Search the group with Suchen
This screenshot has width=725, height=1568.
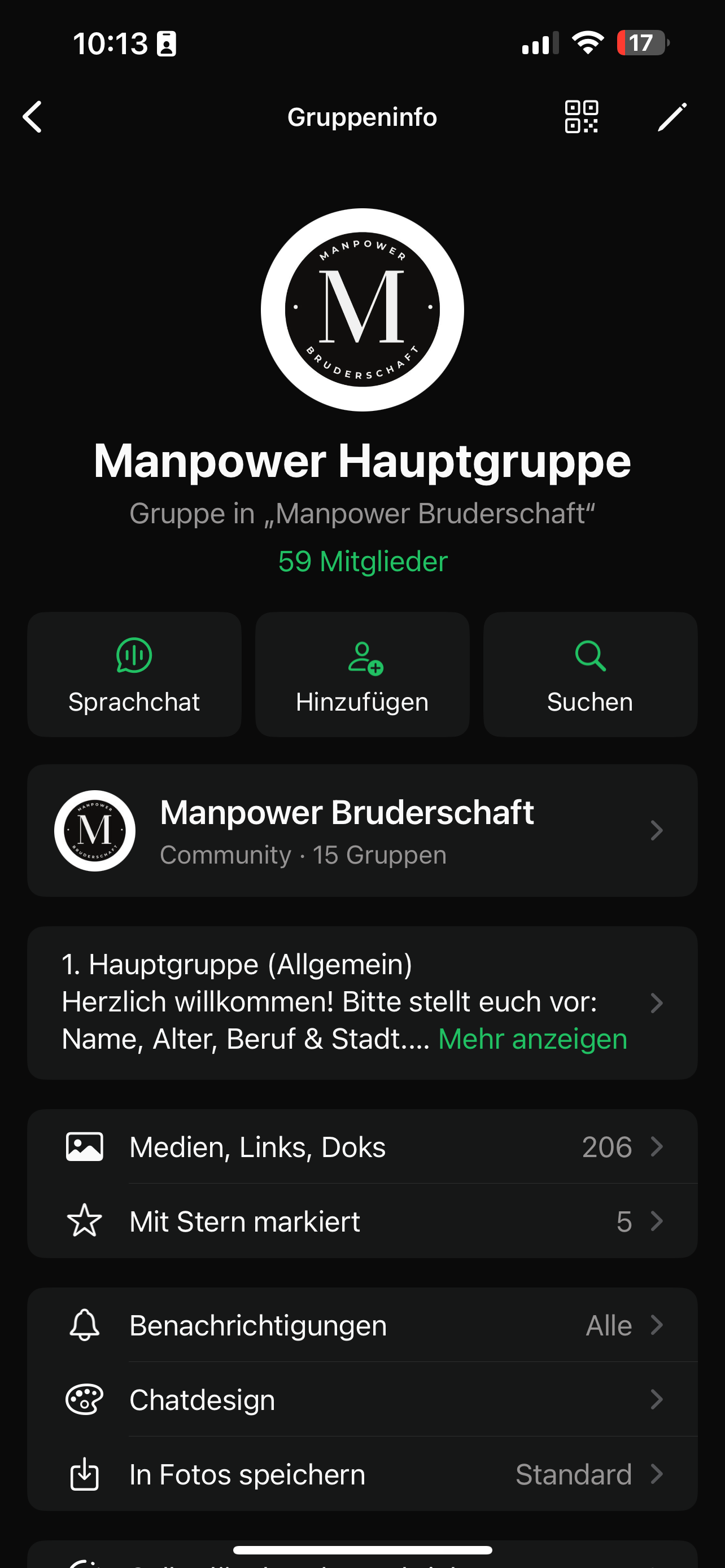pos(590,674)
